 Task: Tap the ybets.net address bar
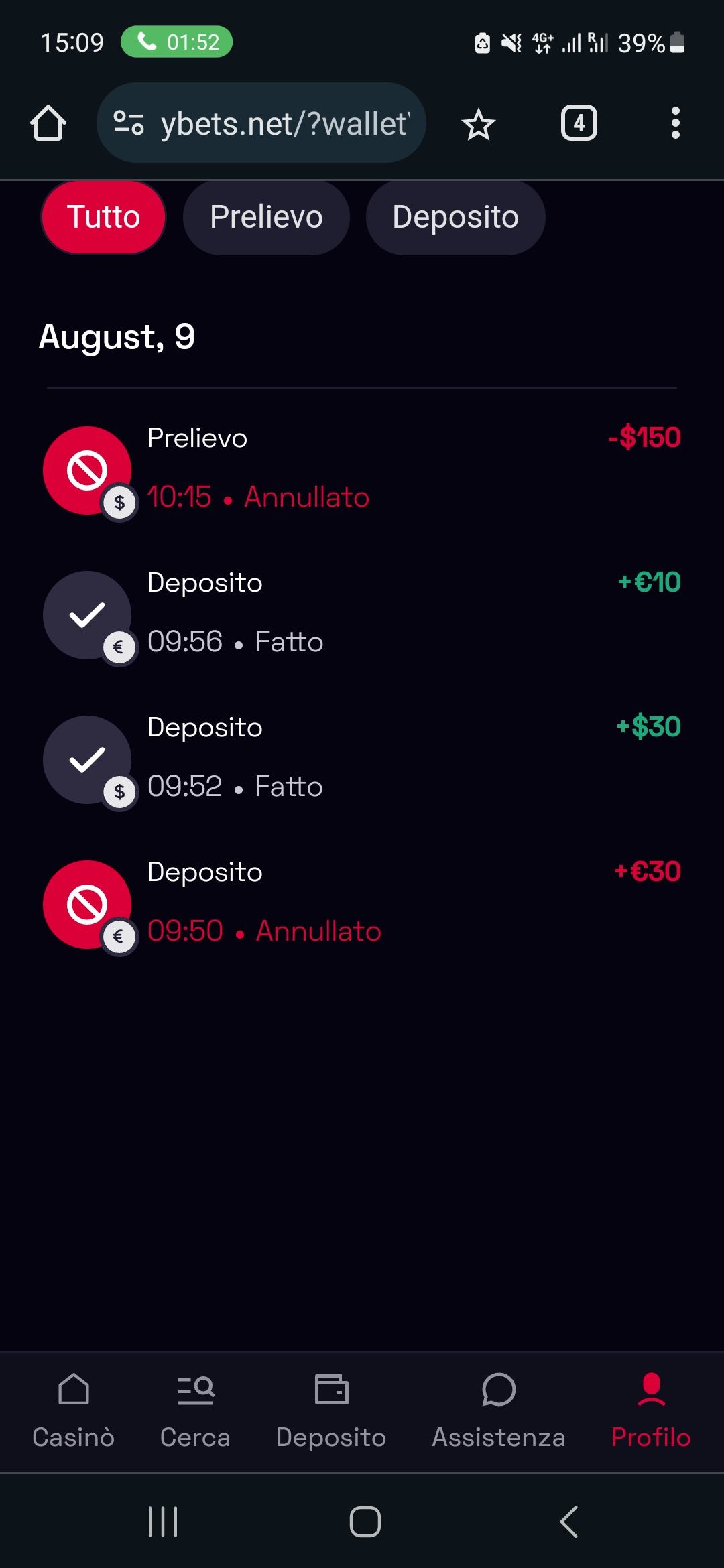point(285,123)
